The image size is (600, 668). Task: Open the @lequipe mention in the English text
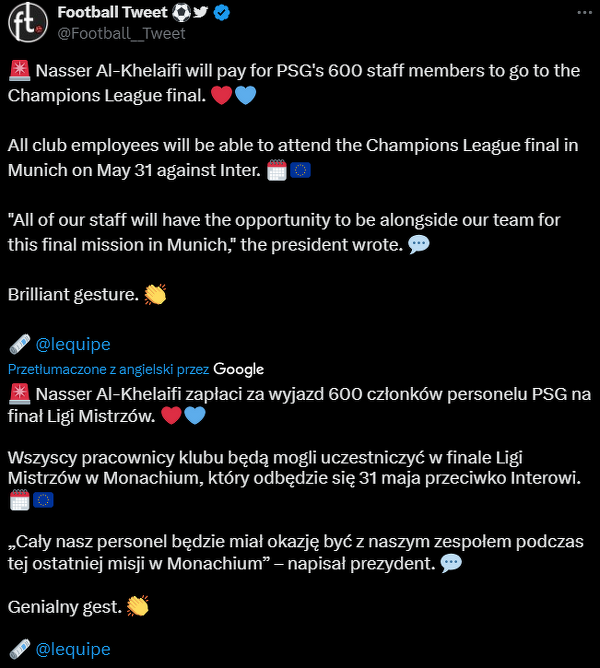click(72, 344)
